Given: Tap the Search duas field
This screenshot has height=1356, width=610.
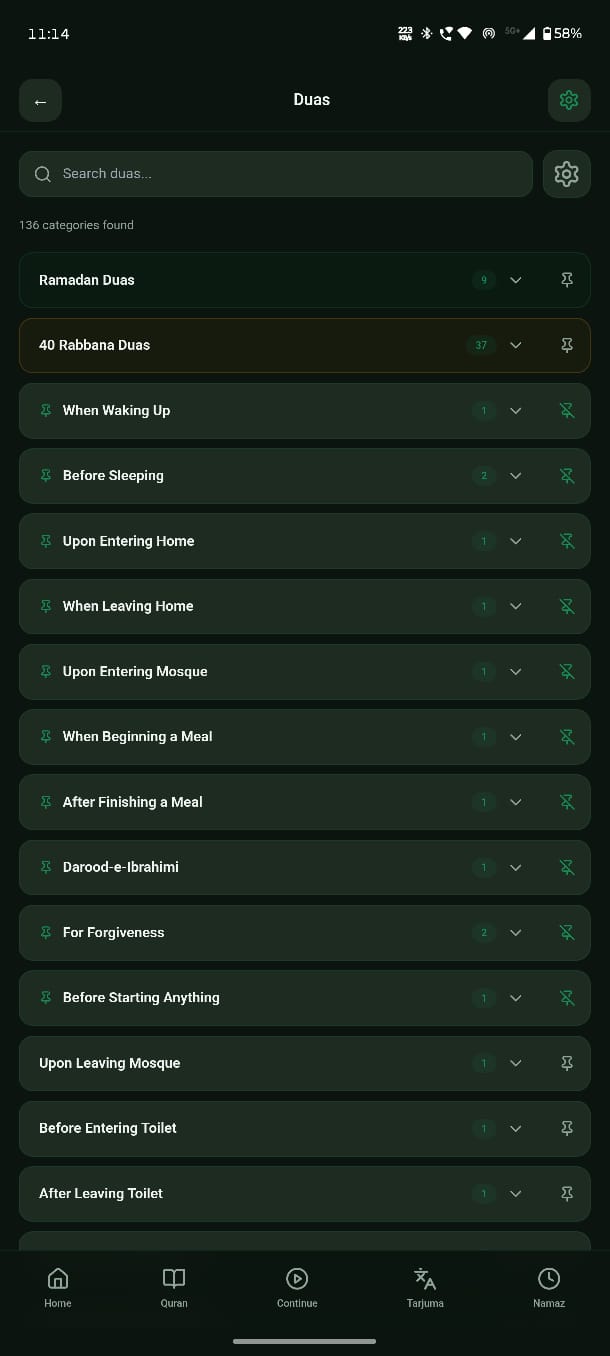Looking at the screenshot, I should [275, 174].
